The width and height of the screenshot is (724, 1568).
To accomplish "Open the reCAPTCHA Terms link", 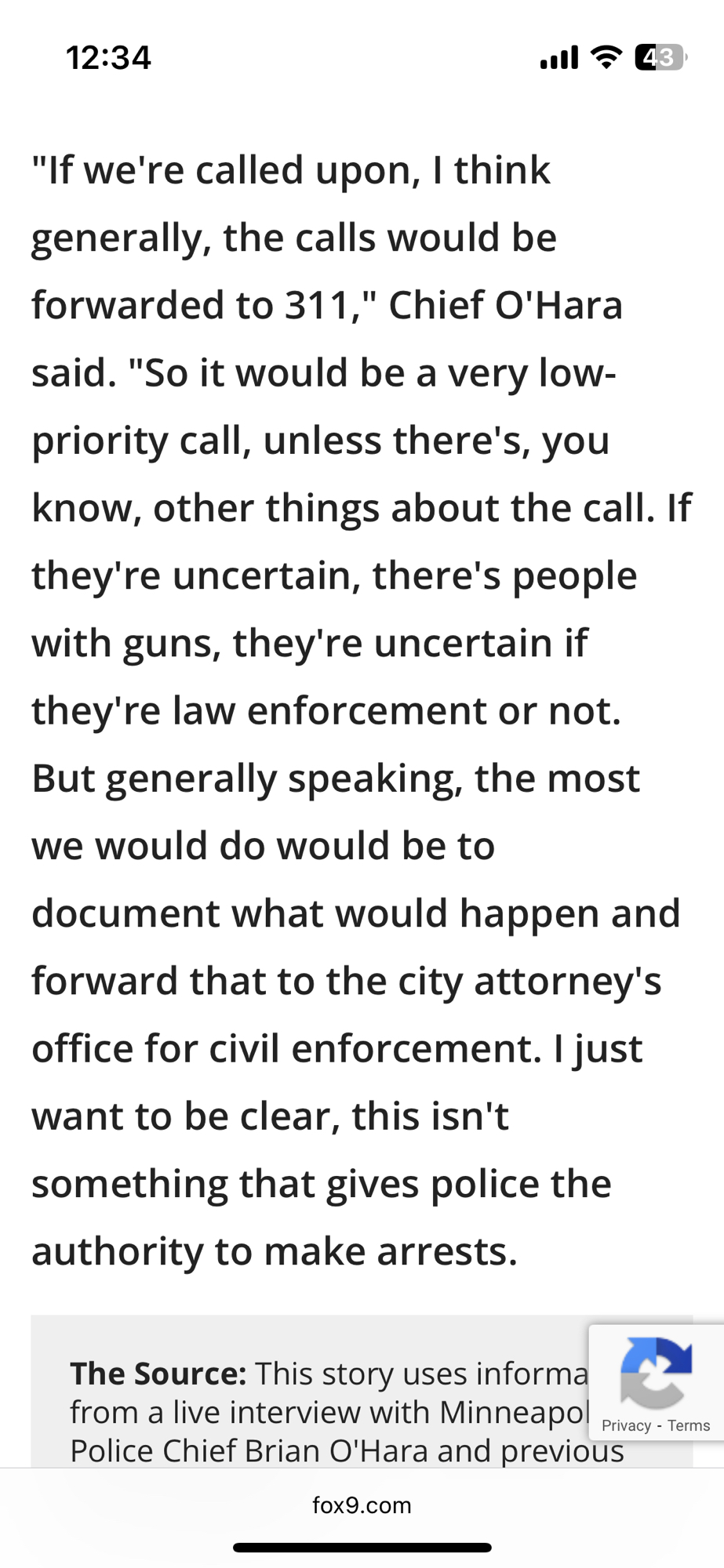I will click(x=689, y=1425).
